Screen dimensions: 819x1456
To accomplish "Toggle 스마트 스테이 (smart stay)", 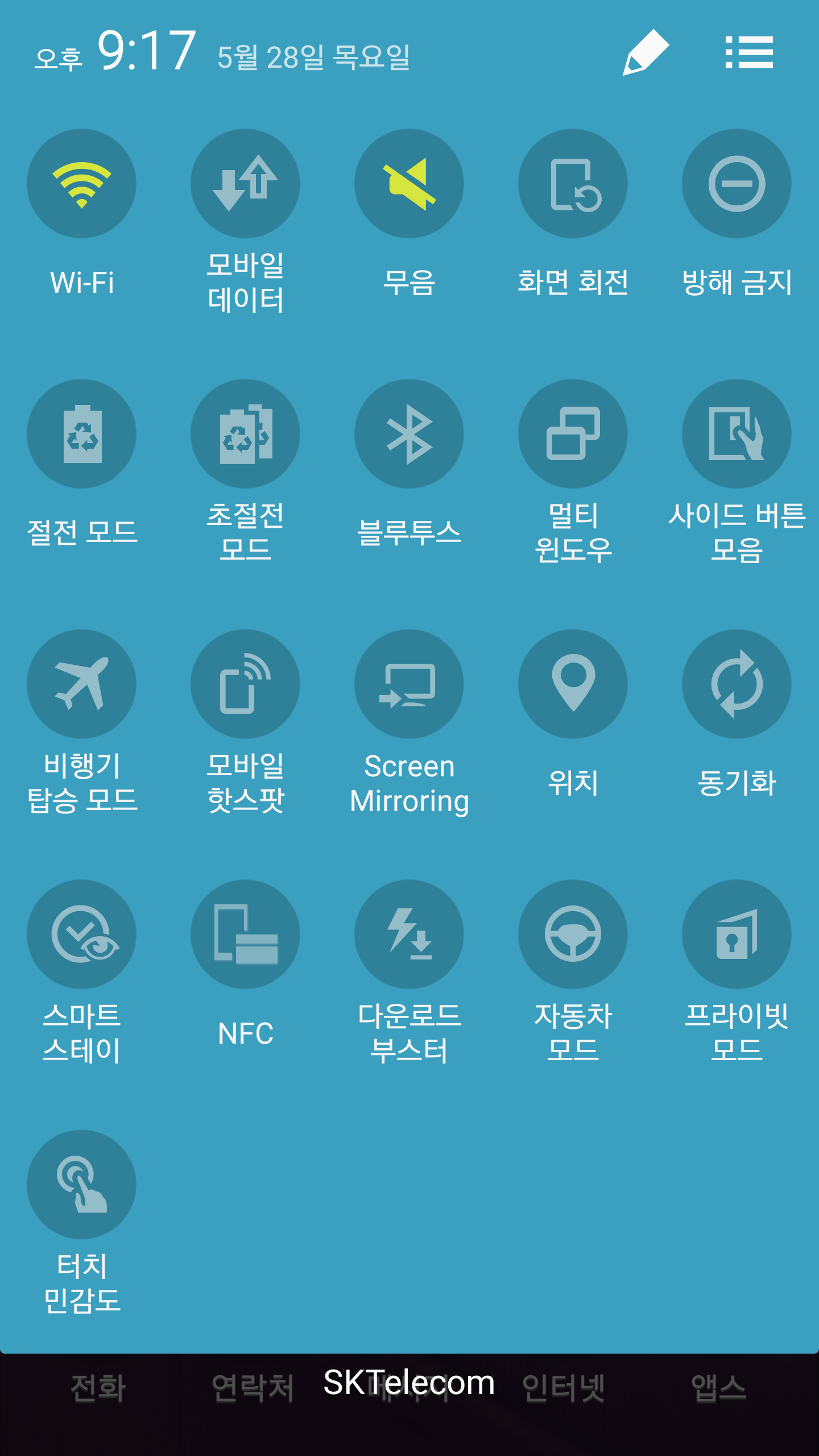I will coord(81,934).
